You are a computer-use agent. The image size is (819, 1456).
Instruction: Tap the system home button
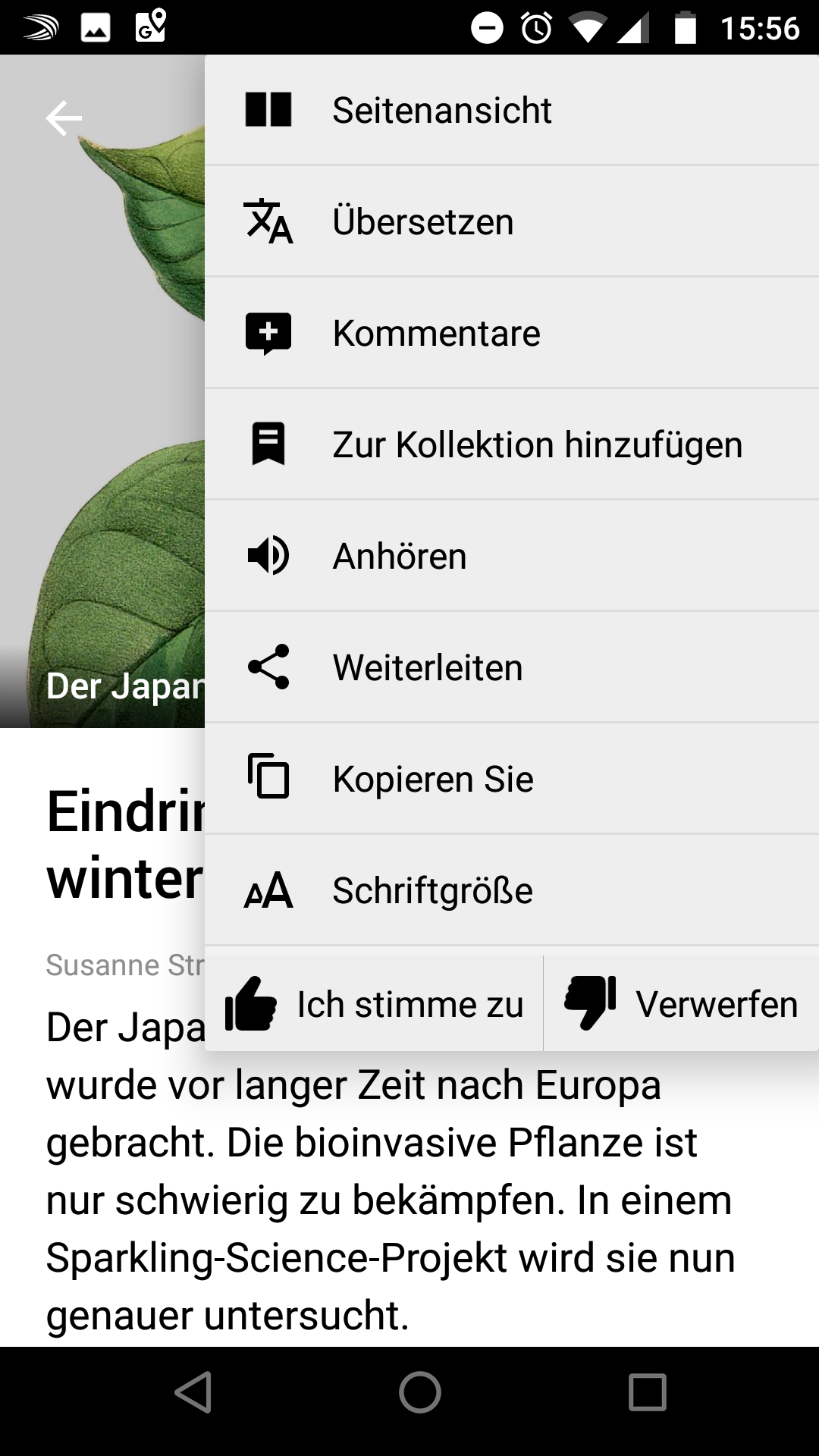coord(420,1392)
